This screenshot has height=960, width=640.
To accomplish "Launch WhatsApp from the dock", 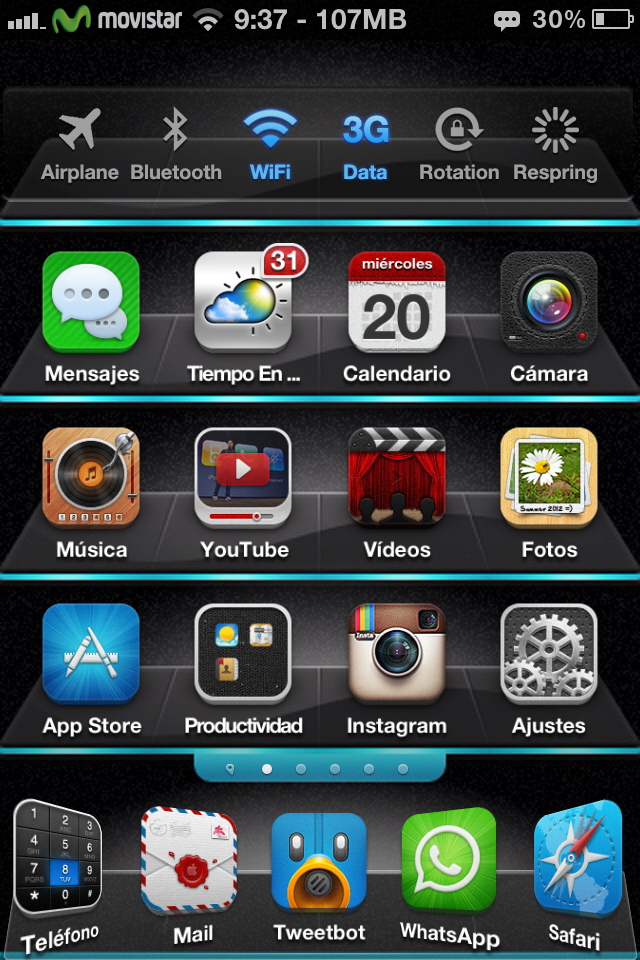I will coord(449,862).
